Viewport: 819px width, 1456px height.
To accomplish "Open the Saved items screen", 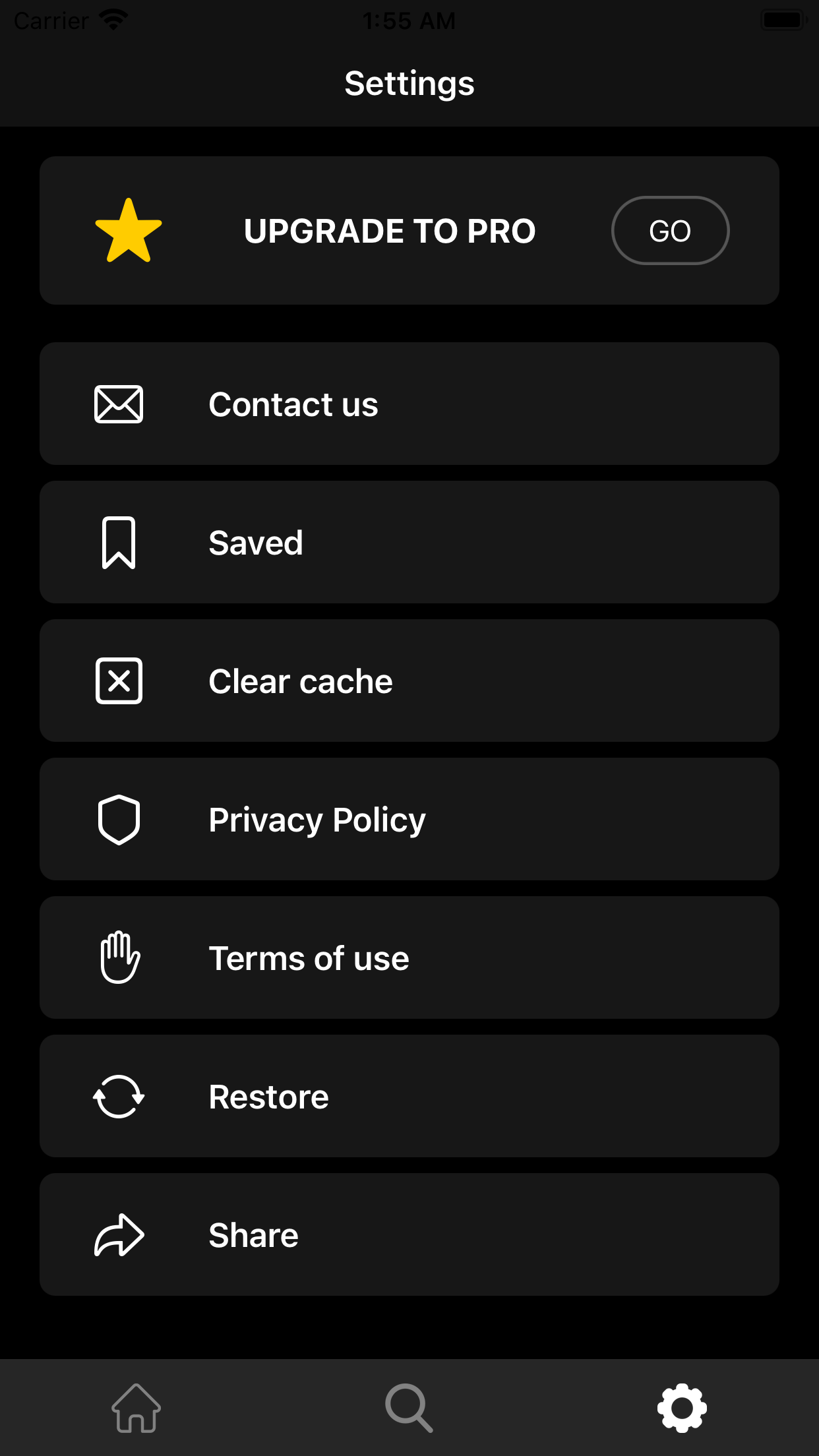I will click(x=409, y=542).
